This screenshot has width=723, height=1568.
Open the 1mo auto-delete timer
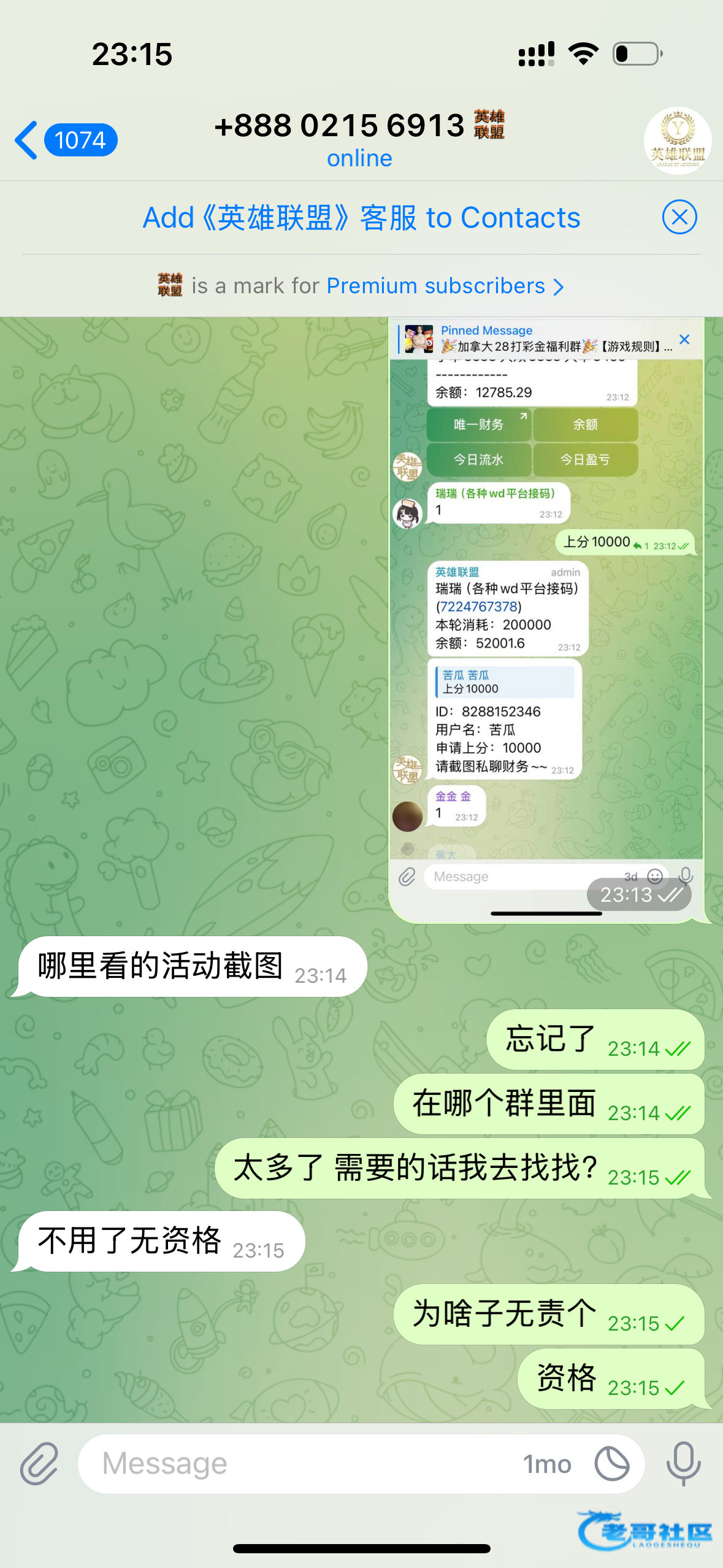[611, 1464]
